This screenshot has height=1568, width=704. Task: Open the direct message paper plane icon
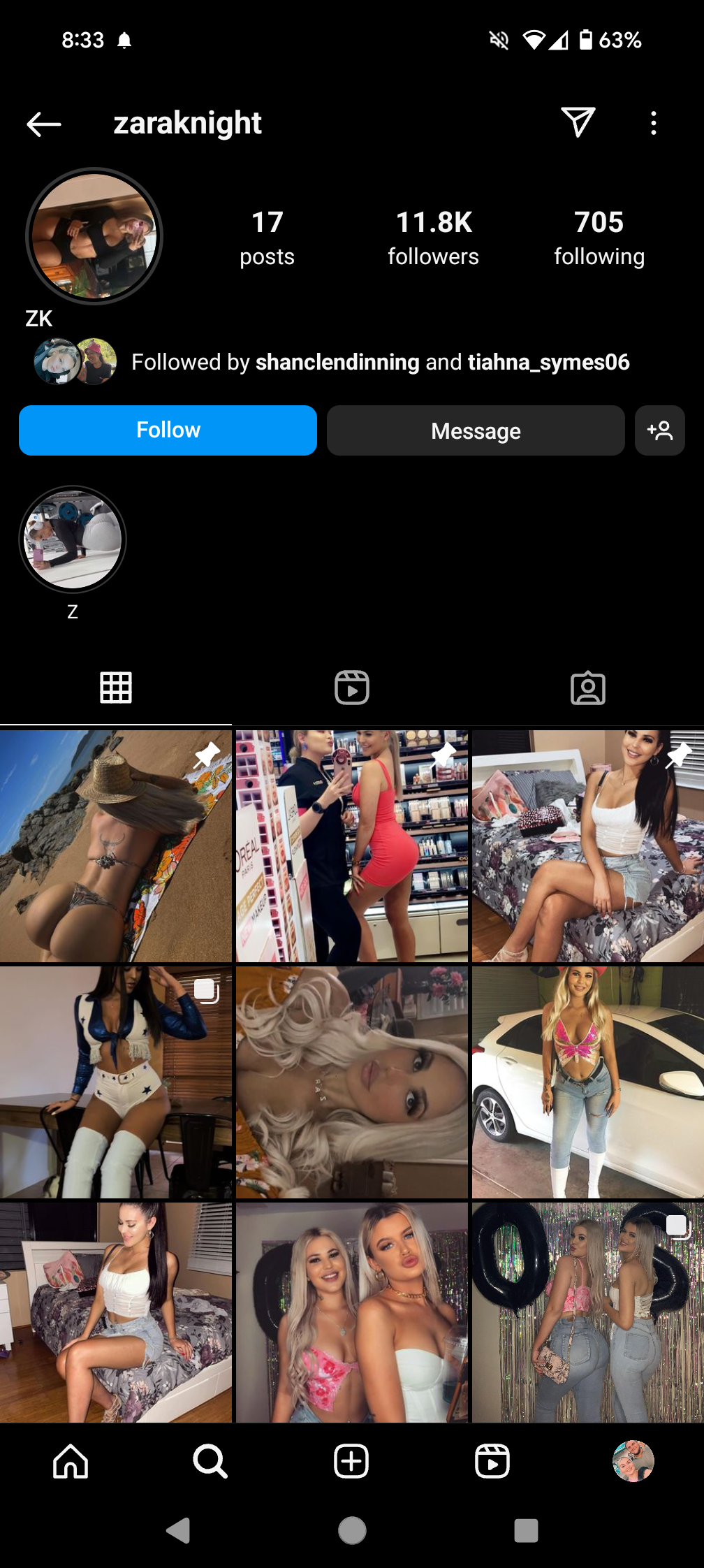578,123
